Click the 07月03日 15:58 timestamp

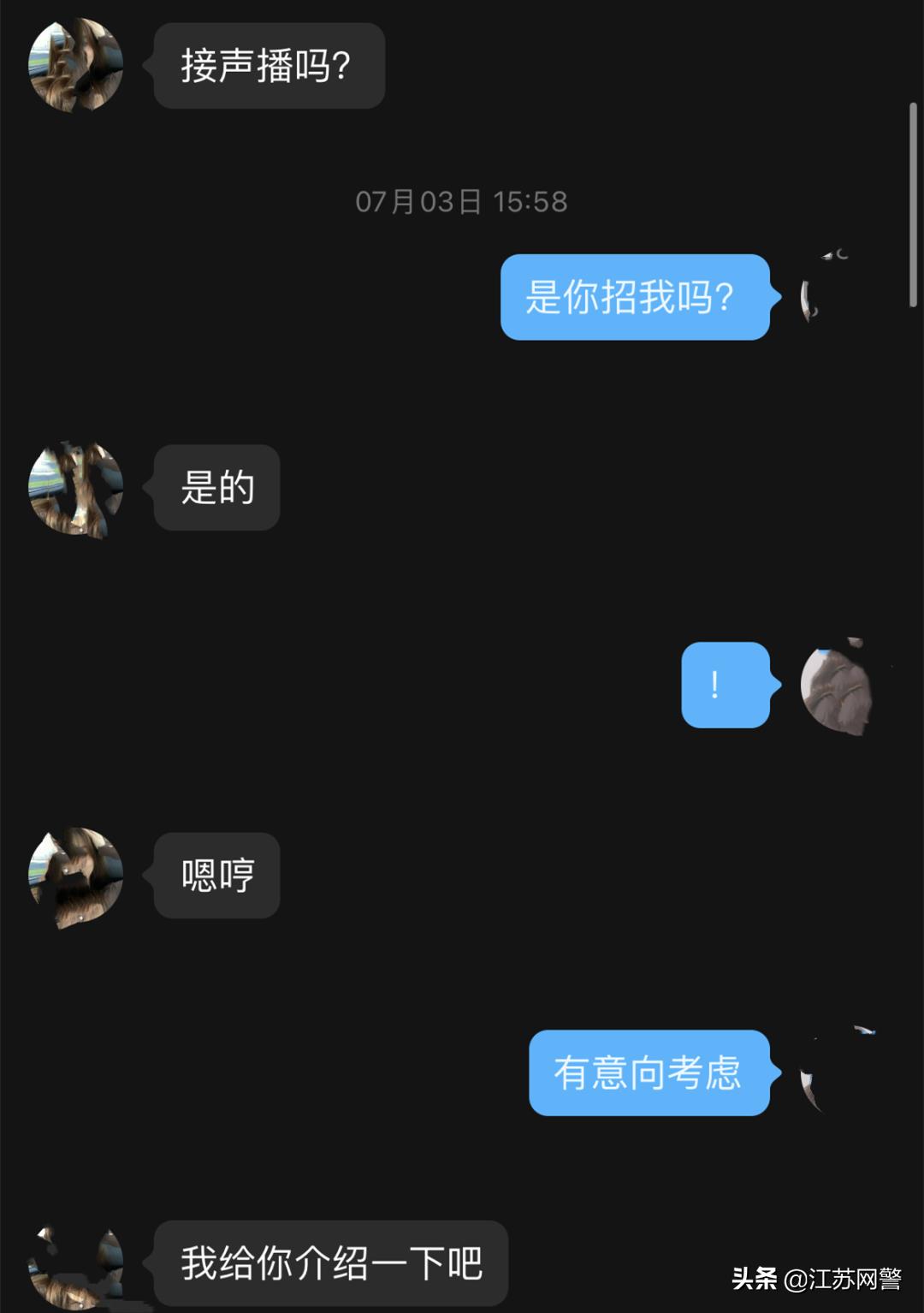462,202
